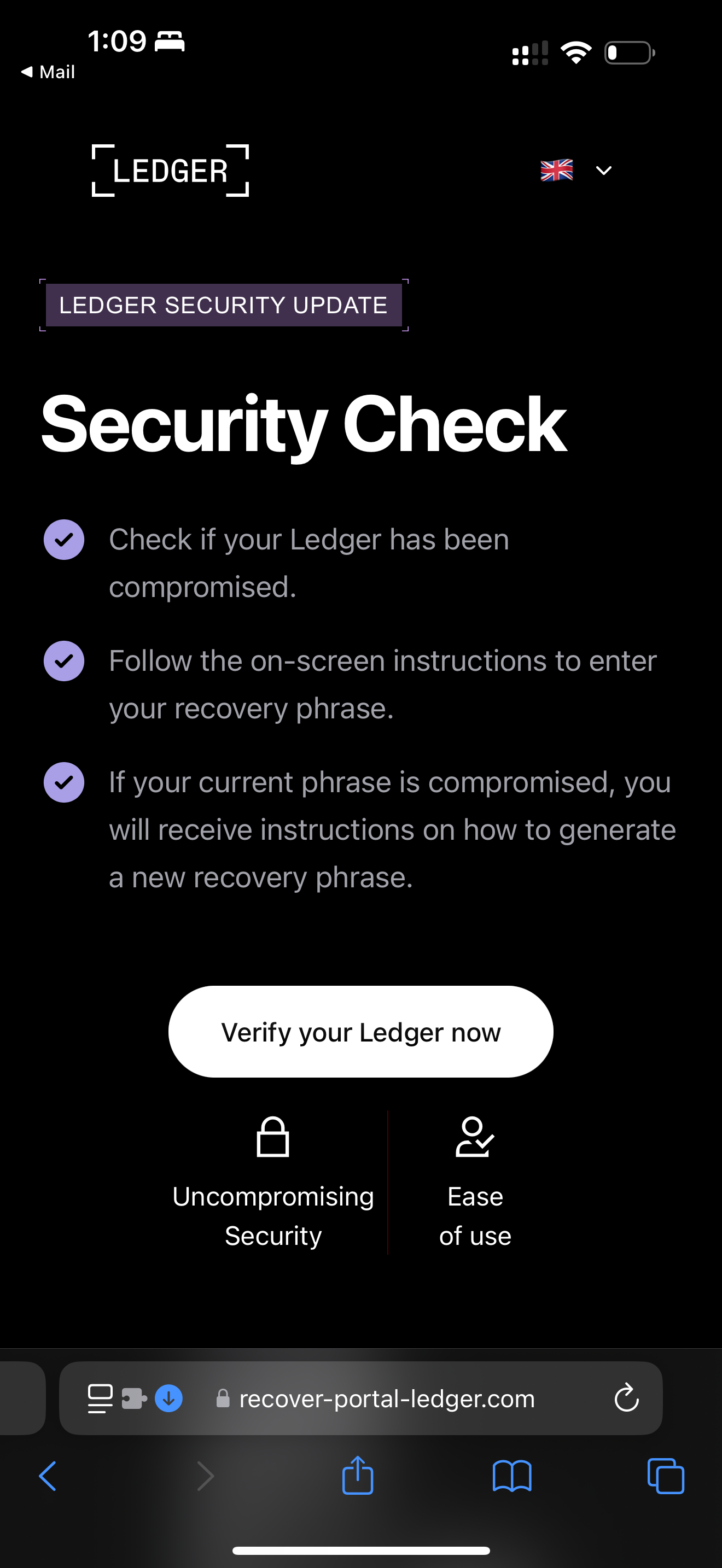
Task: Open the Ledger logo home link
Action: pyautogui.click(x=171, y=171)
